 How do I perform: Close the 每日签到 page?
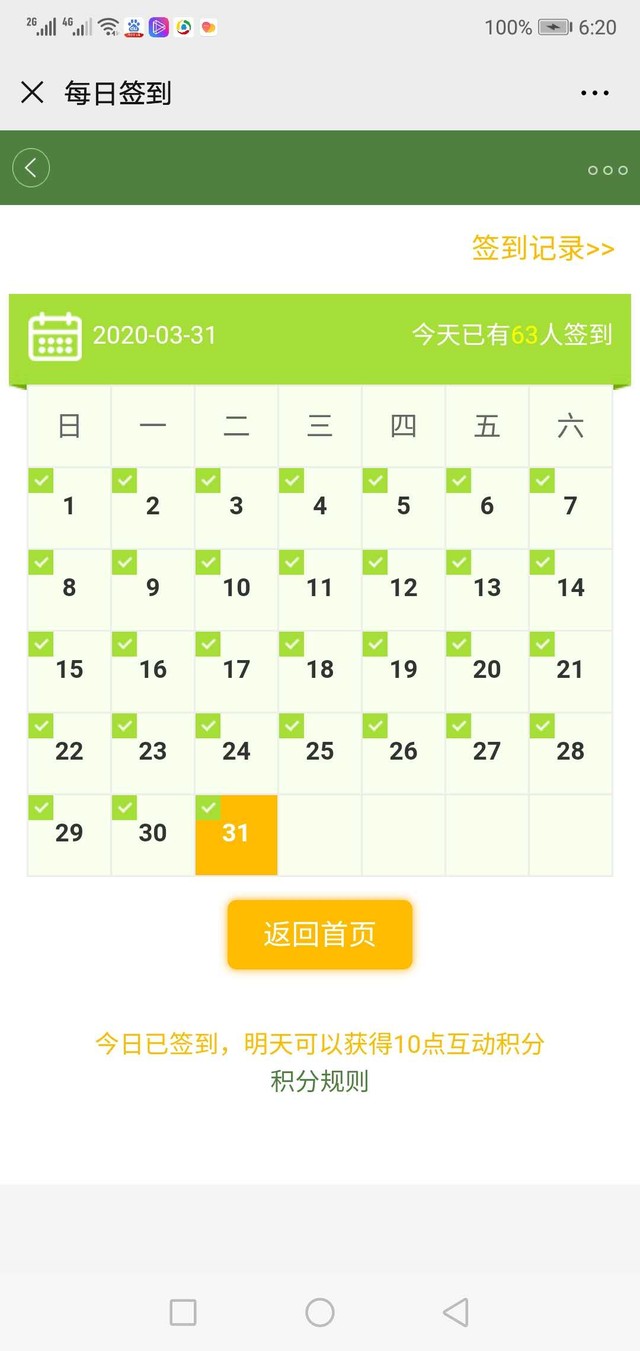[x=32, y=93]
